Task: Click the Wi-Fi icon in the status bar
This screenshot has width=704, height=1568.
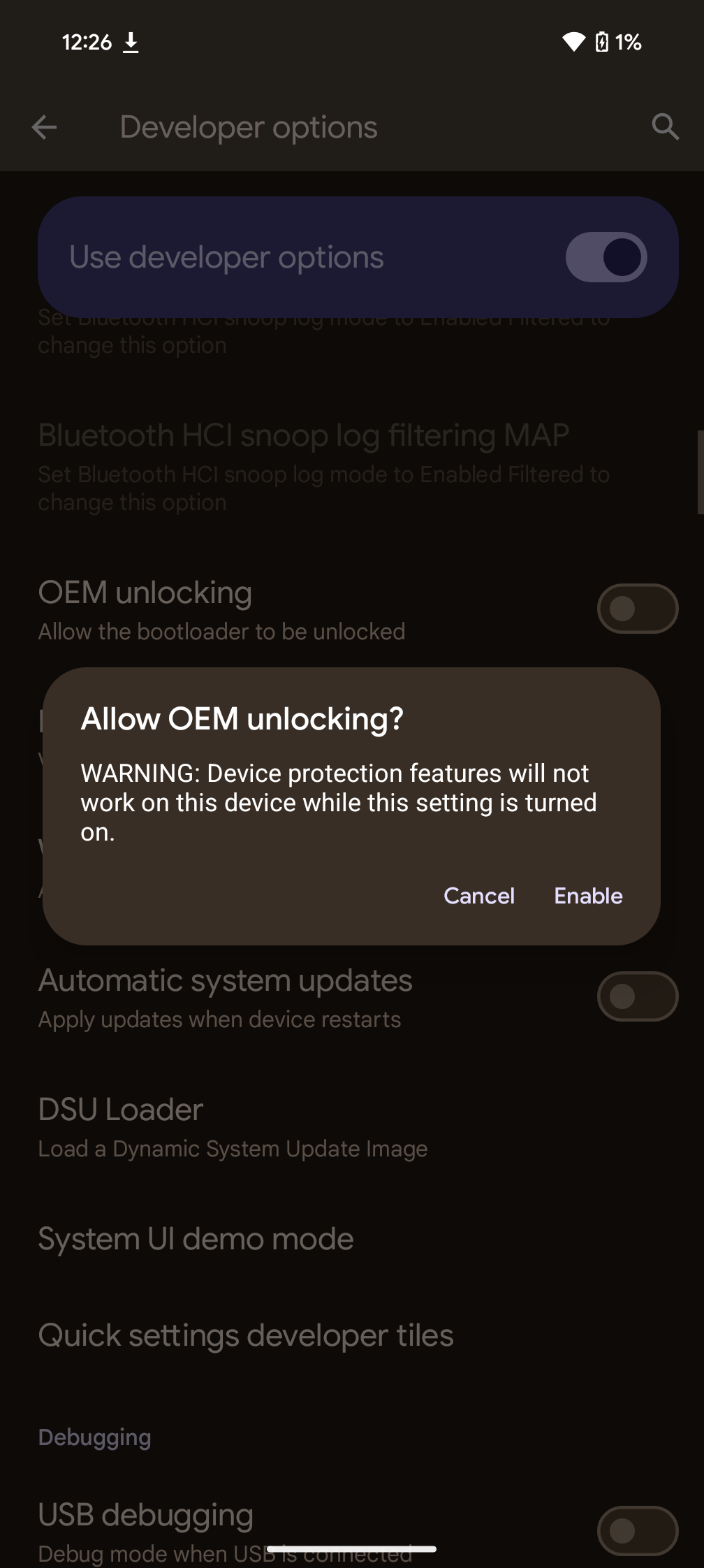Action: (x=574, y=42)
